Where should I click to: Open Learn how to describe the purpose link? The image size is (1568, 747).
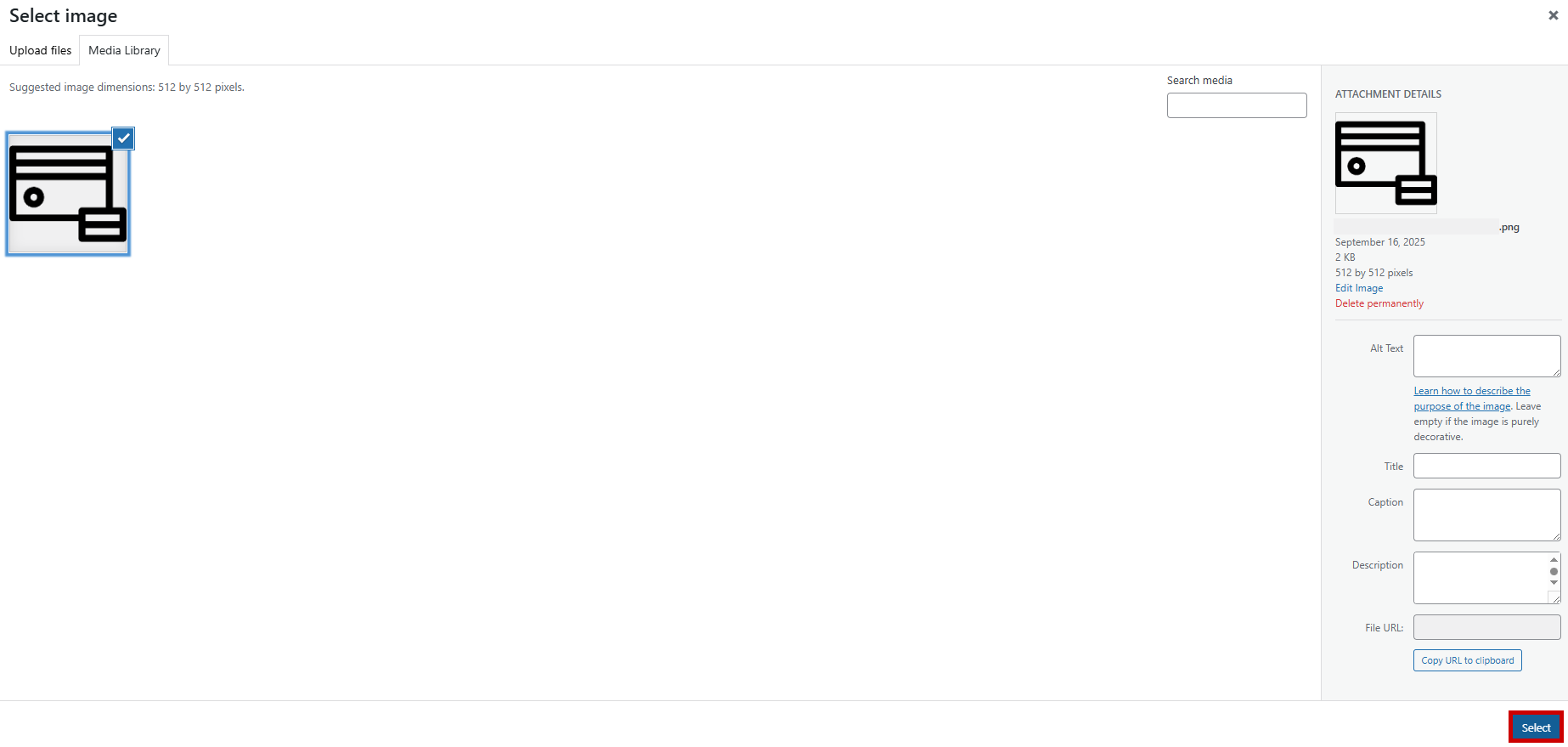(1471, 391)
